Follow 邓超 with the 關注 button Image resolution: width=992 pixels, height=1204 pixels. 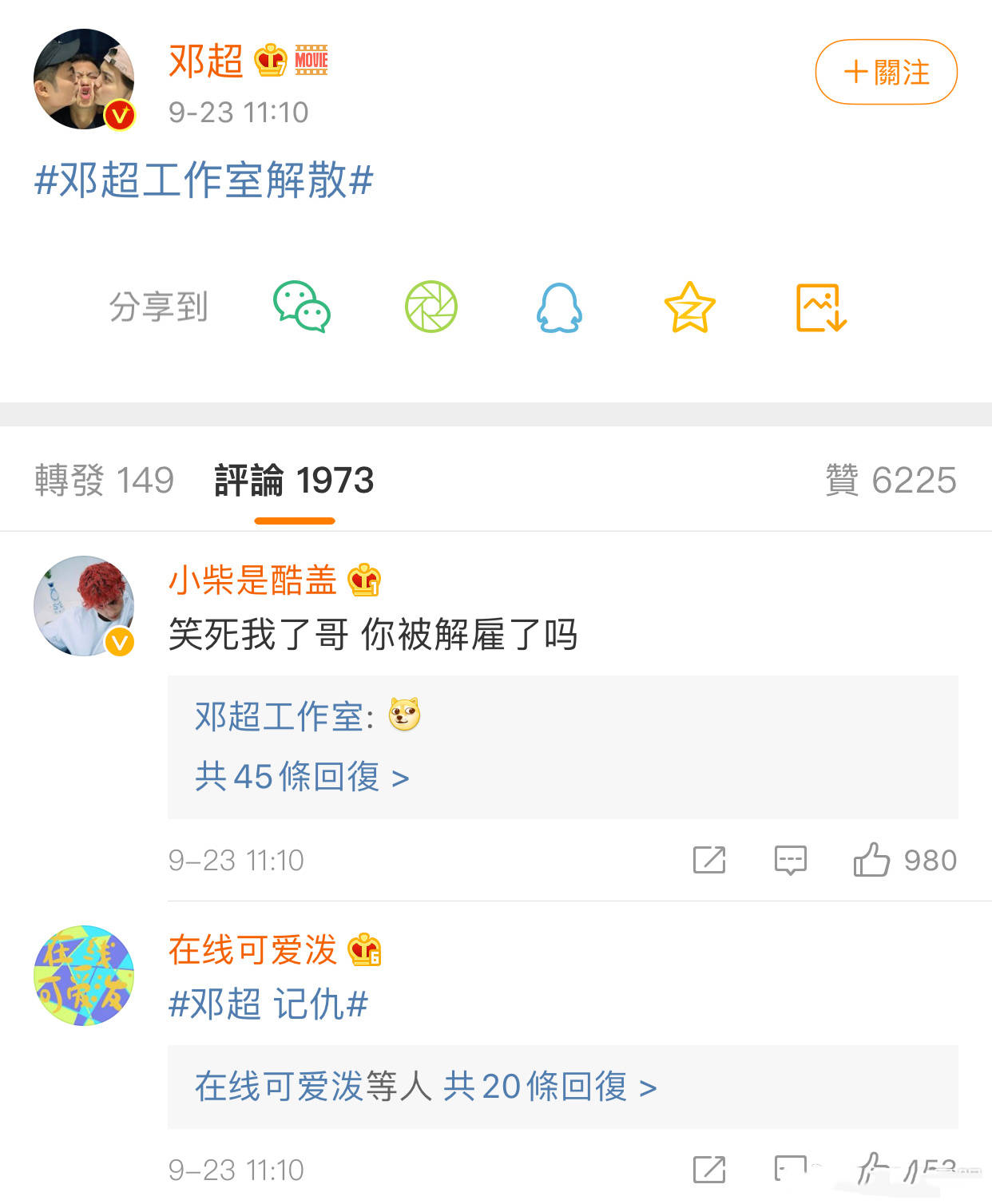tap(886, 72)
